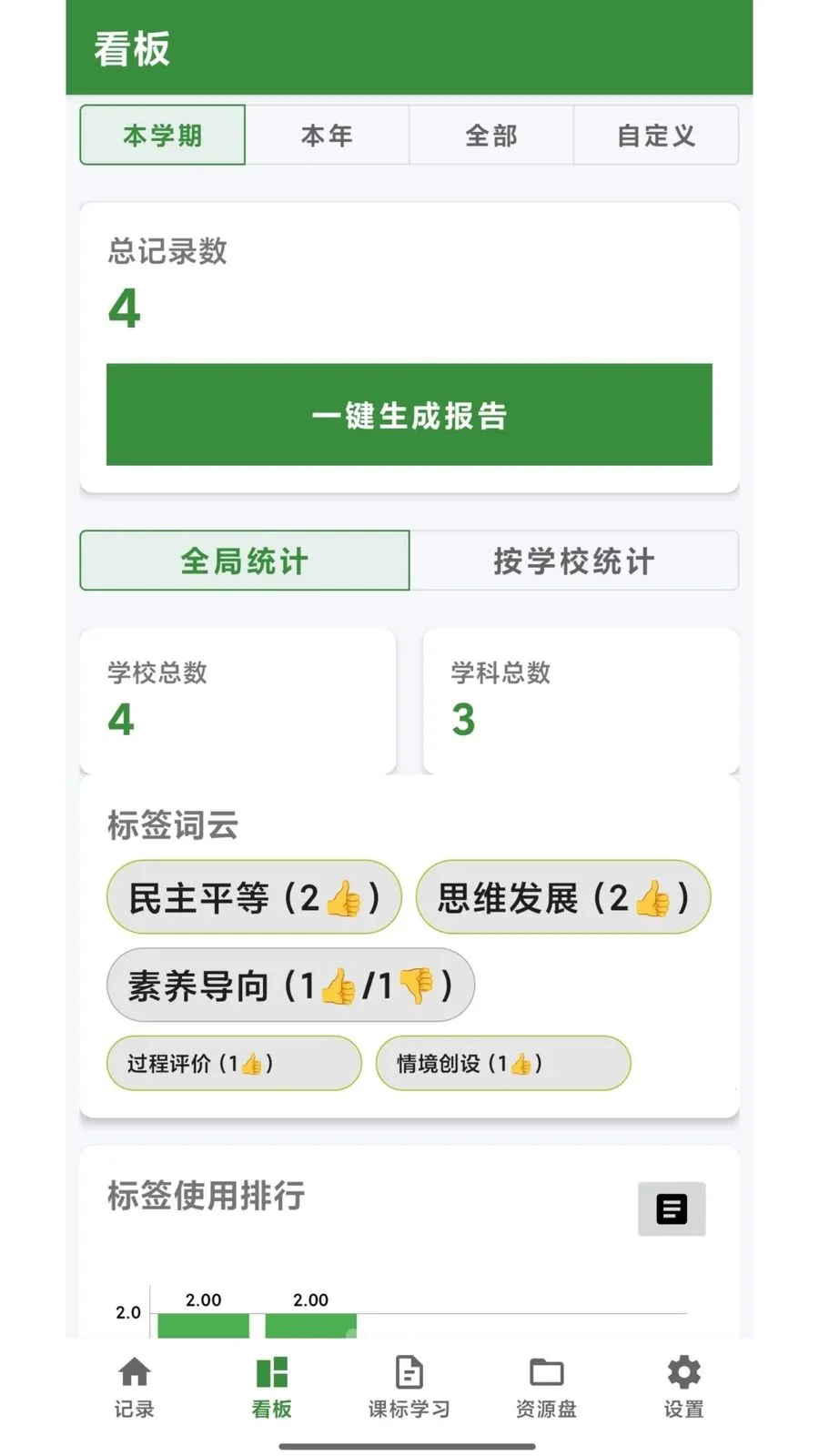Select the 全局统计 segment
819x1456 pixels.
pyautogui.click(x=245, y=561)
